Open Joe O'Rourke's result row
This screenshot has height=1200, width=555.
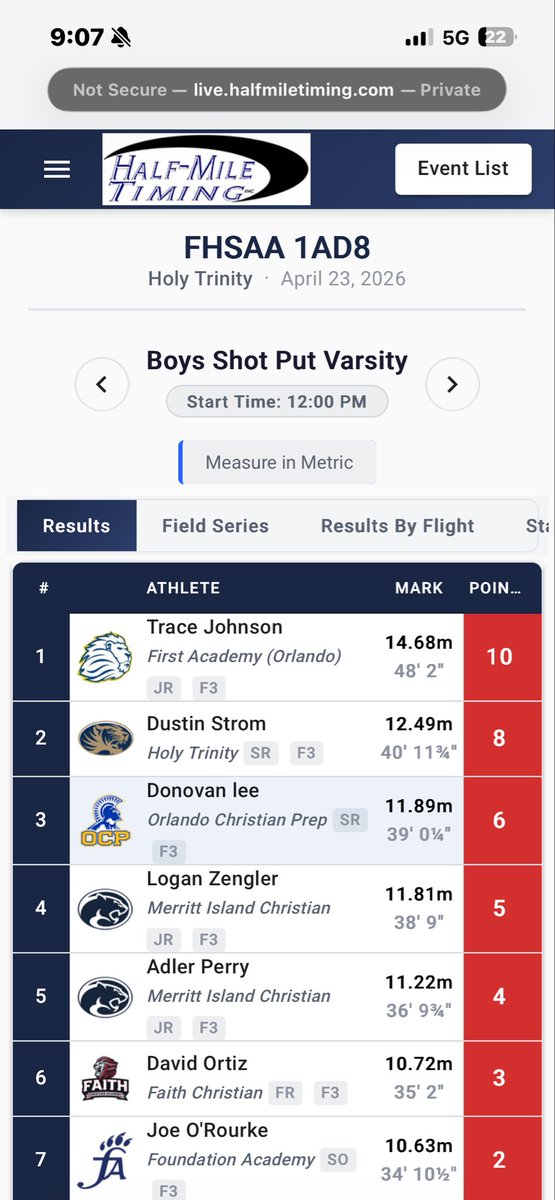tap(277, 1159)
